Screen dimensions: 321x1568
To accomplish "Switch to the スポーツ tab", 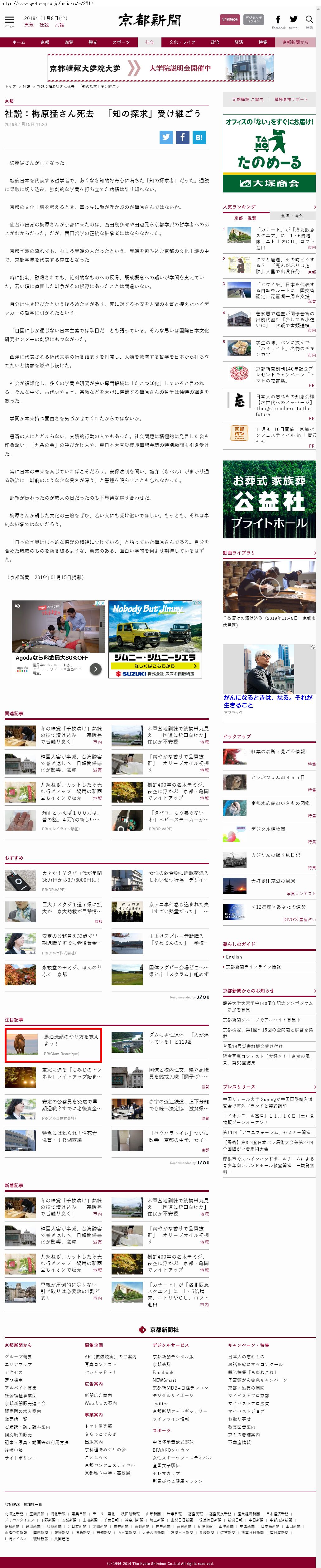I will 121,43.
